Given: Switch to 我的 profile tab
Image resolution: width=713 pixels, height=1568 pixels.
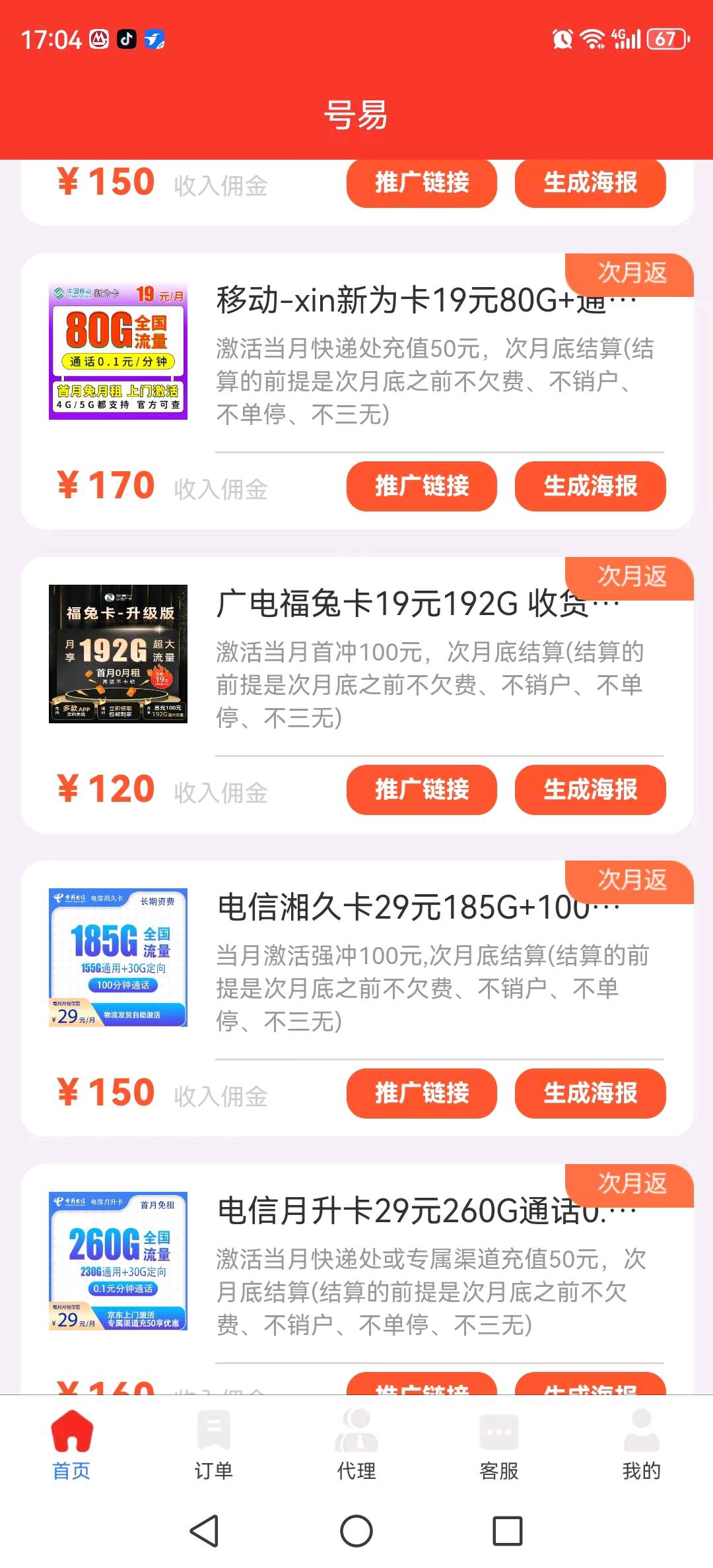Looking at the screenshot, I should (641, 1445).
